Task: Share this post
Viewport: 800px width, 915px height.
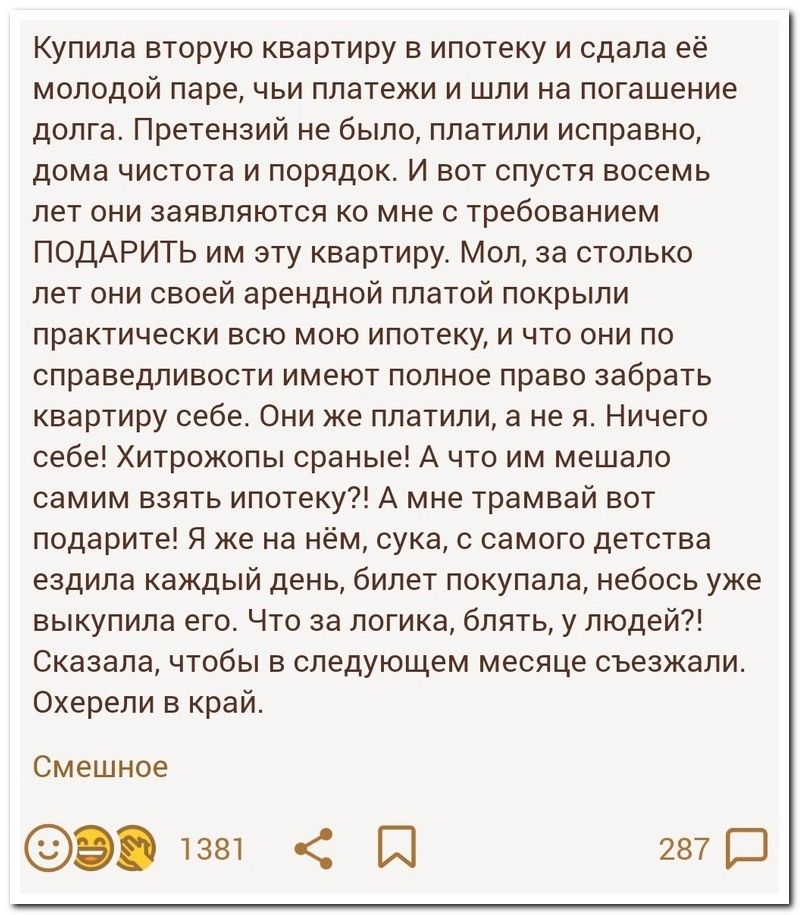Action: pos(316,850)
